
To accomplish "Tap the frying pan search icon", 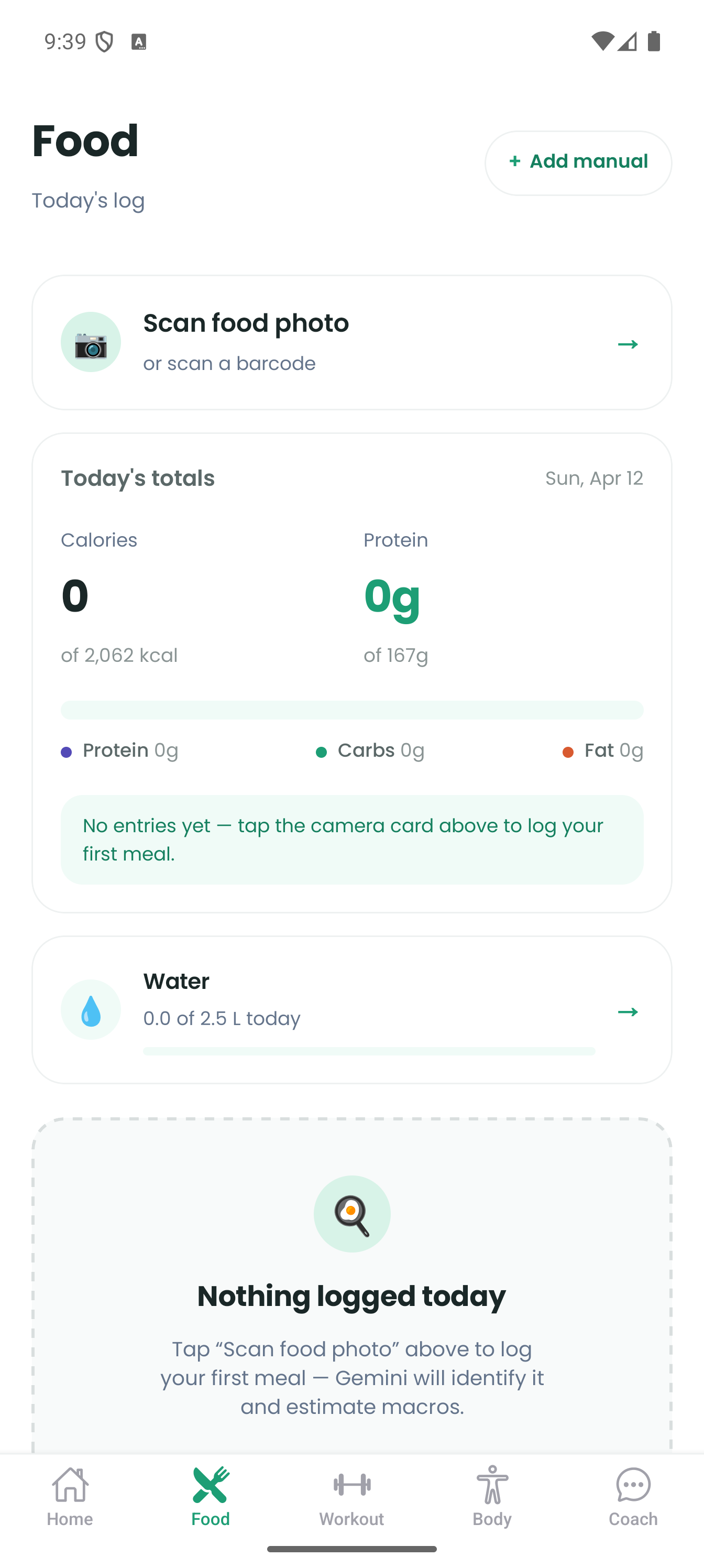I will point(351,1214).
